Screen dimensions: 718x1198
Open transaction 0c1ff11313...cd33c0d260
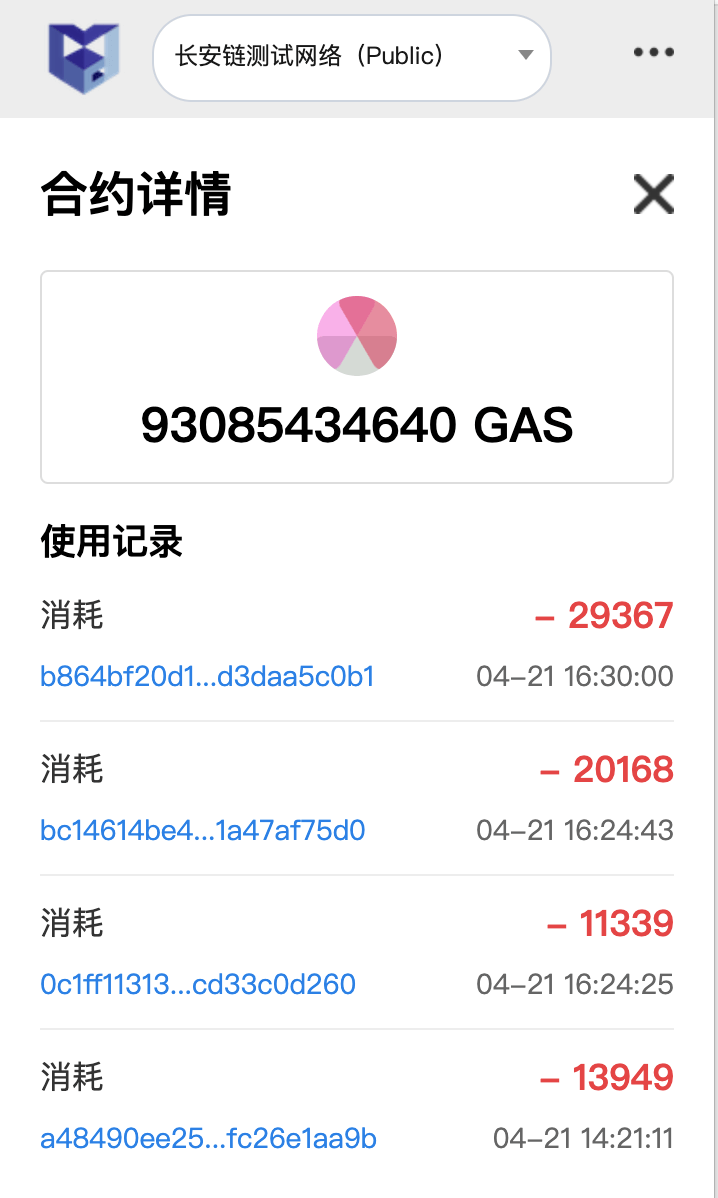click(198, 984)
